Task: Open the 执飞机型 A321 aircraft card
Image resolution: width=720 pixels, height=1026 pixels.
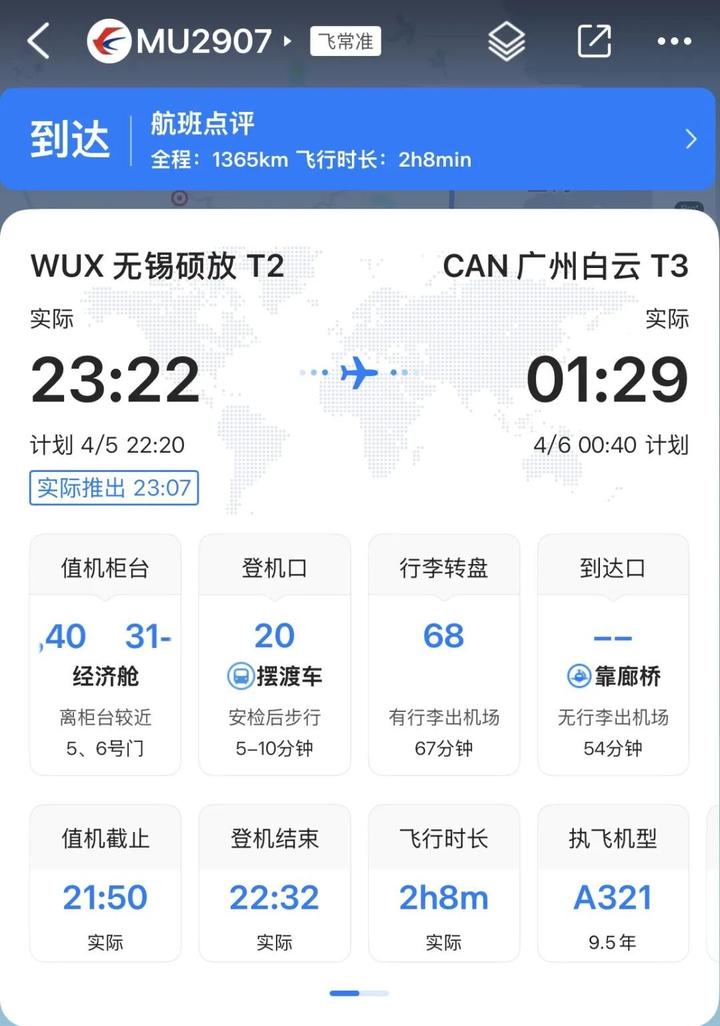Action: tap(613, 883)
